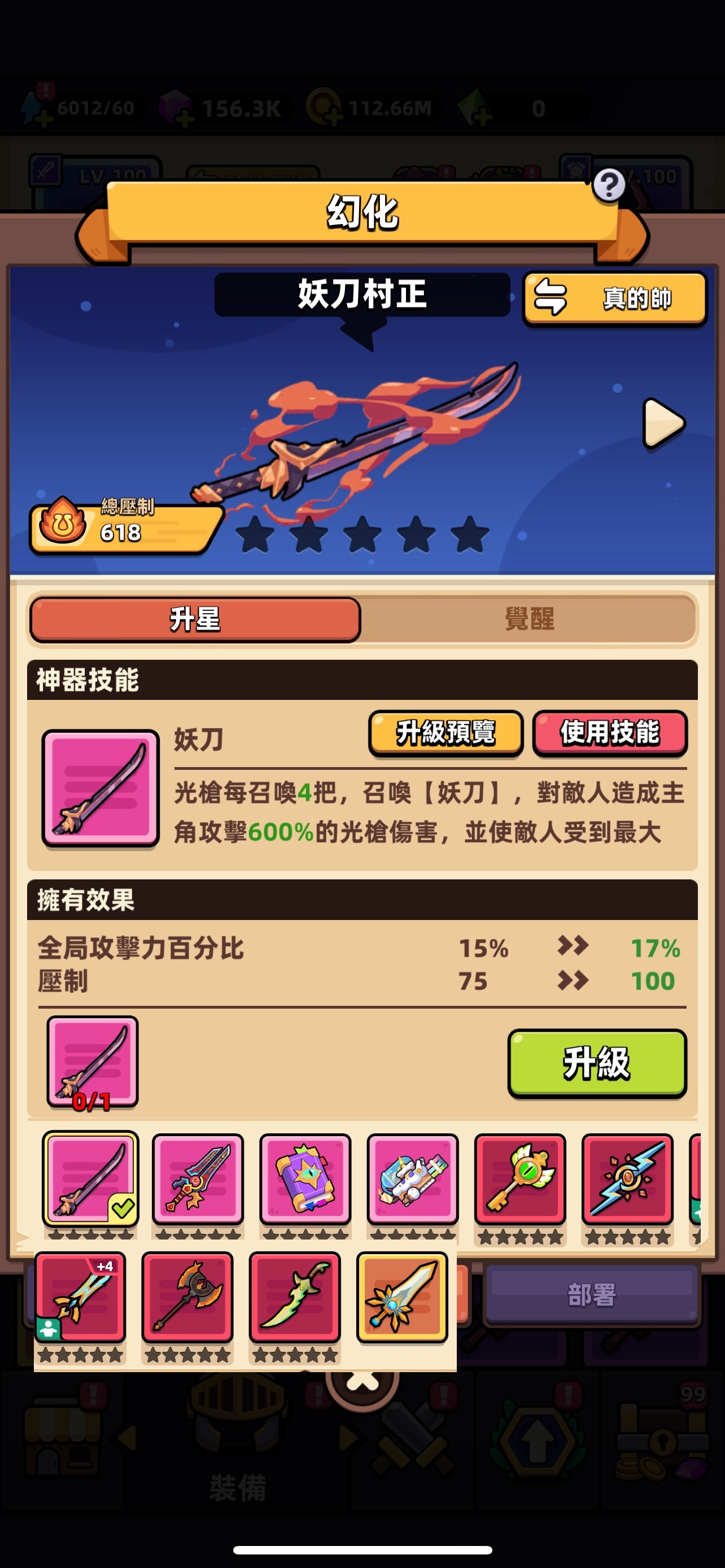Tap the 真的帥 swap button
725x1568 pixels.
point(615,298)
